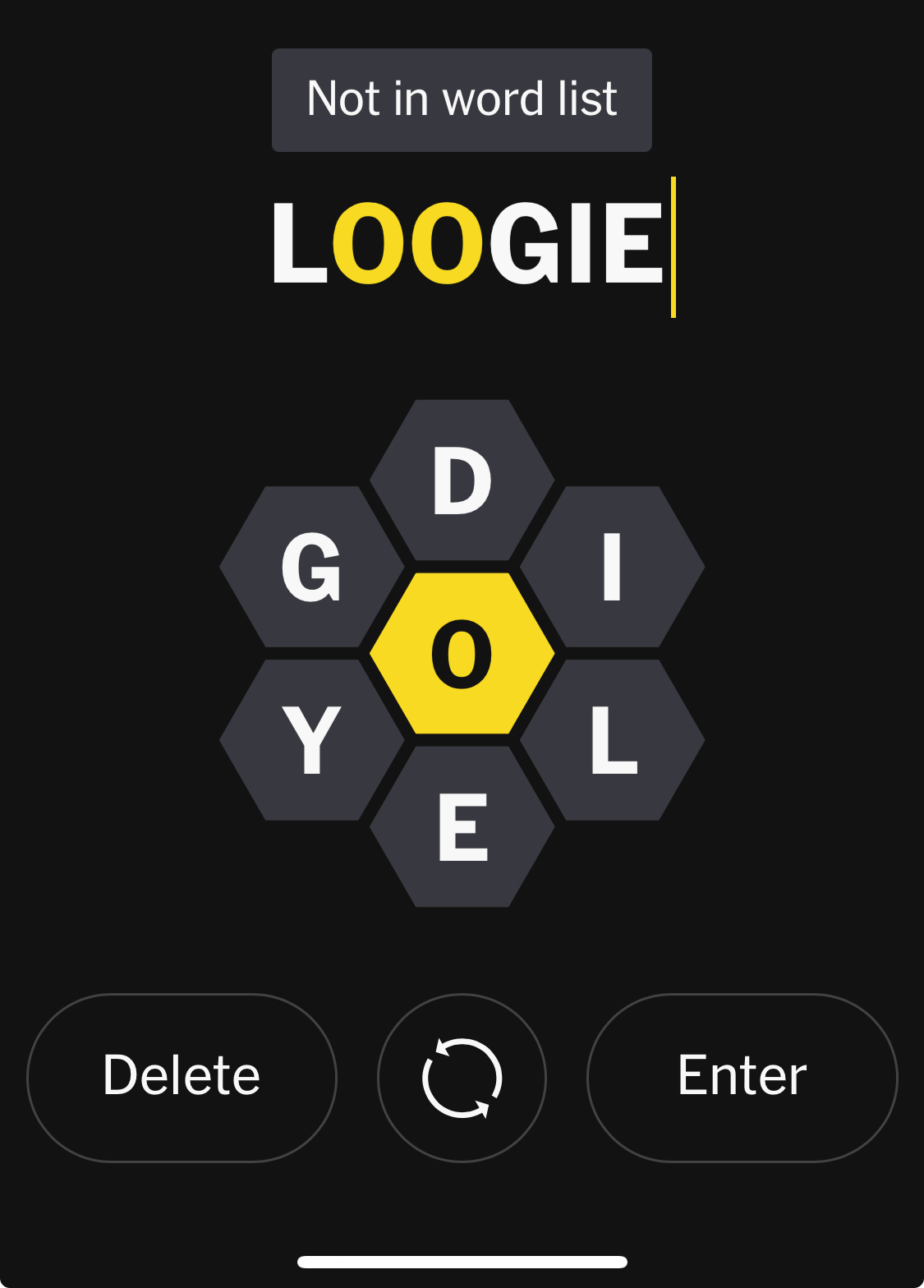Choose the letter Y hexagon

click(x=311, y=740)
